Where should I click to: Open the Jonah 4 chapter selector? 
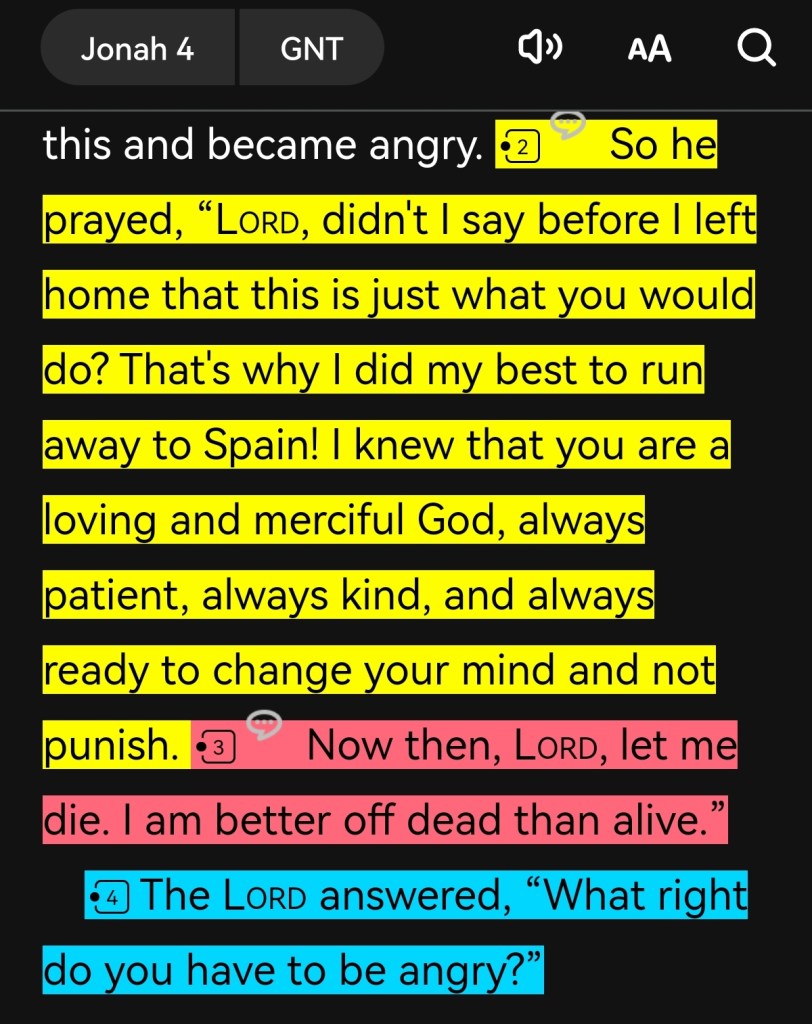coord(137,48)
